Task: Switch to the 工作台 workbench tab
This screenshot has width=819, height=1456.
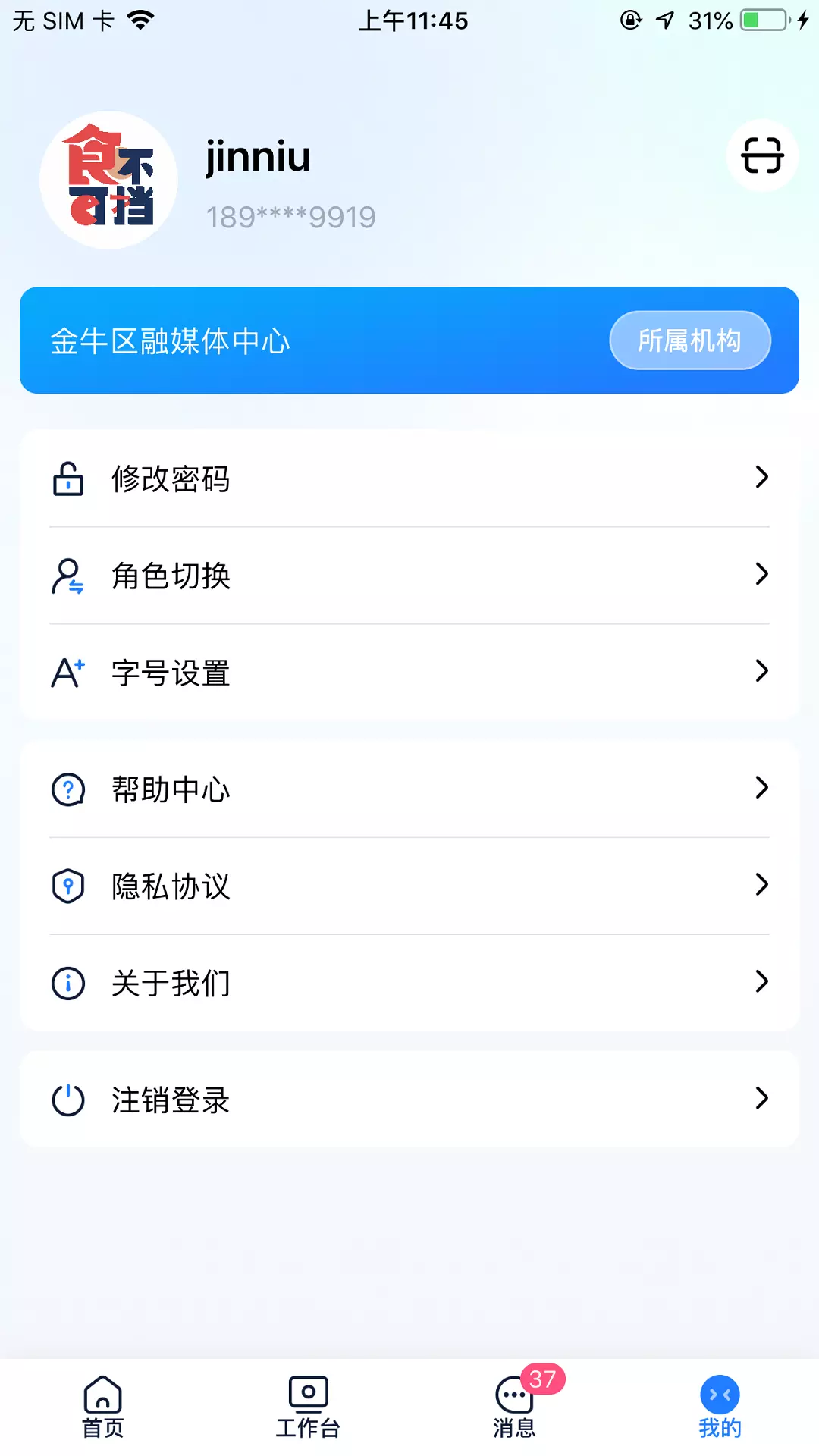Action: [308, 1407]
